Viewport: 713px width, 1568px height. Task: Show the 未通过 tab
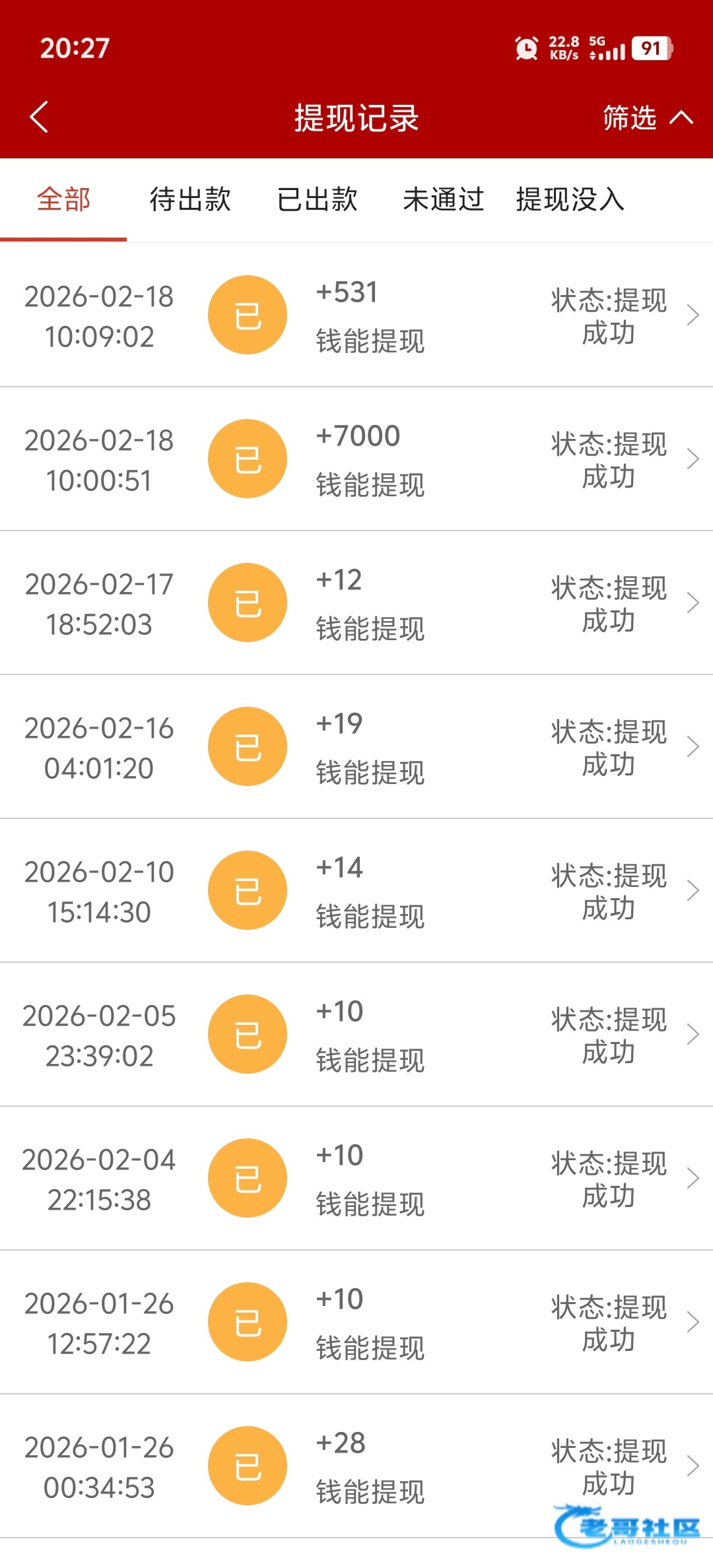(444, 199)
